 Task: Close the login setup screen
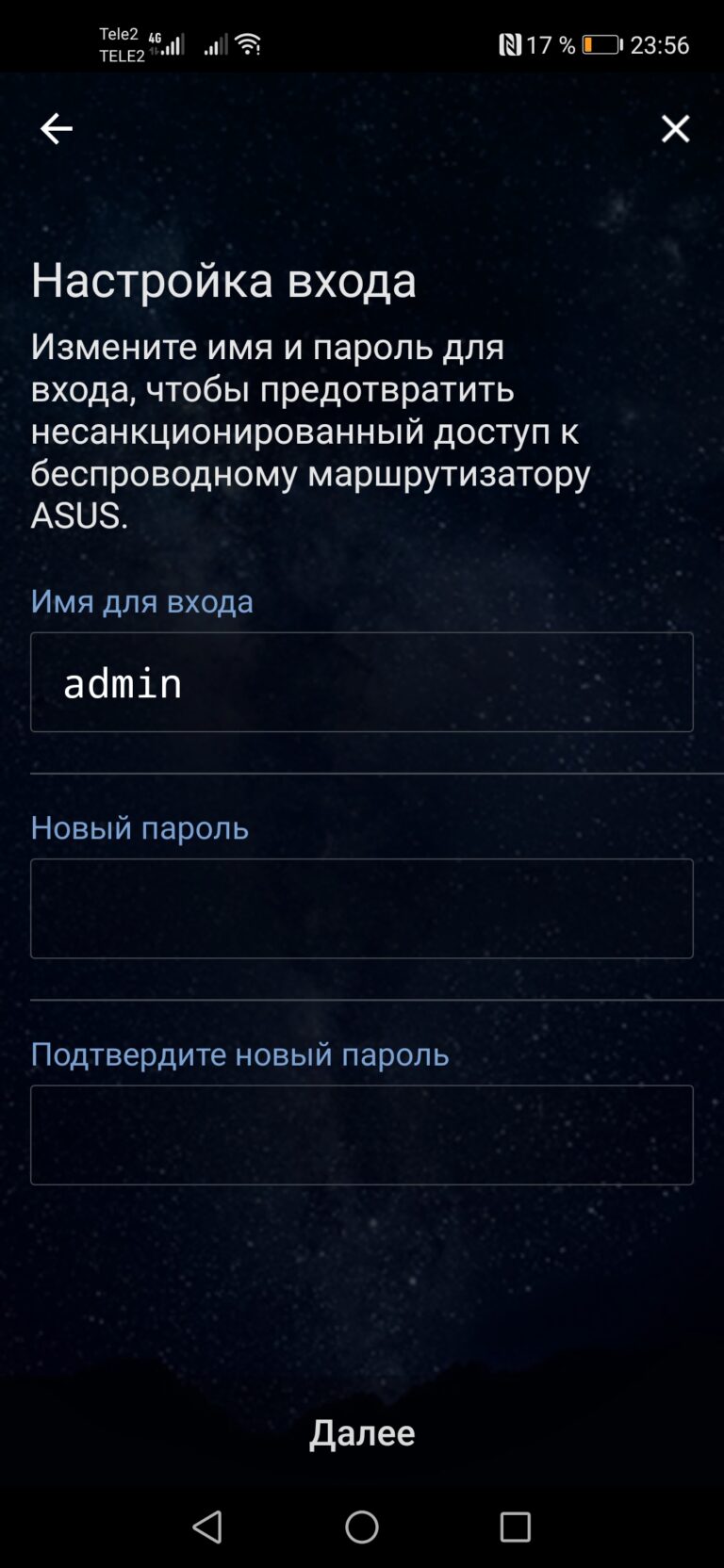point(675,128)
